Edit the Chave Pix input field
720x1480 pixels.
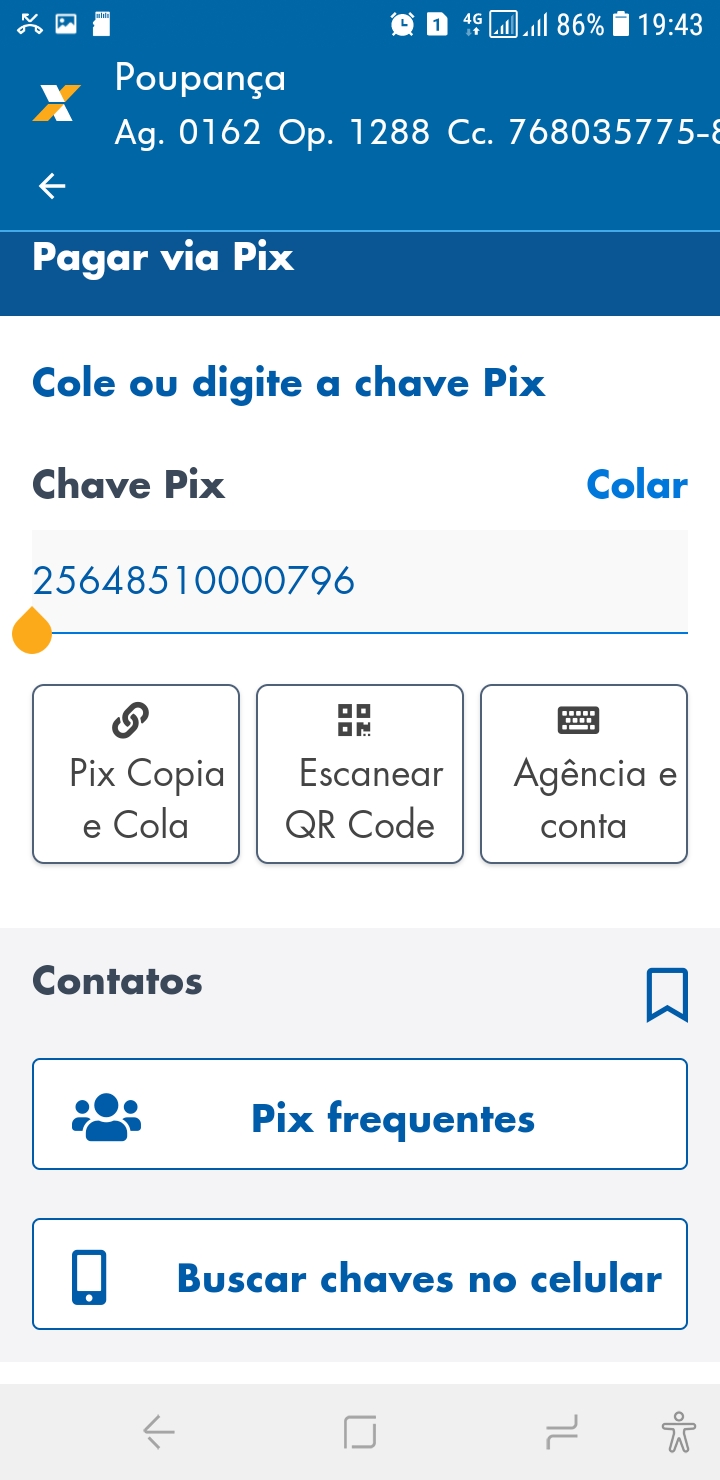click(360, 581)
